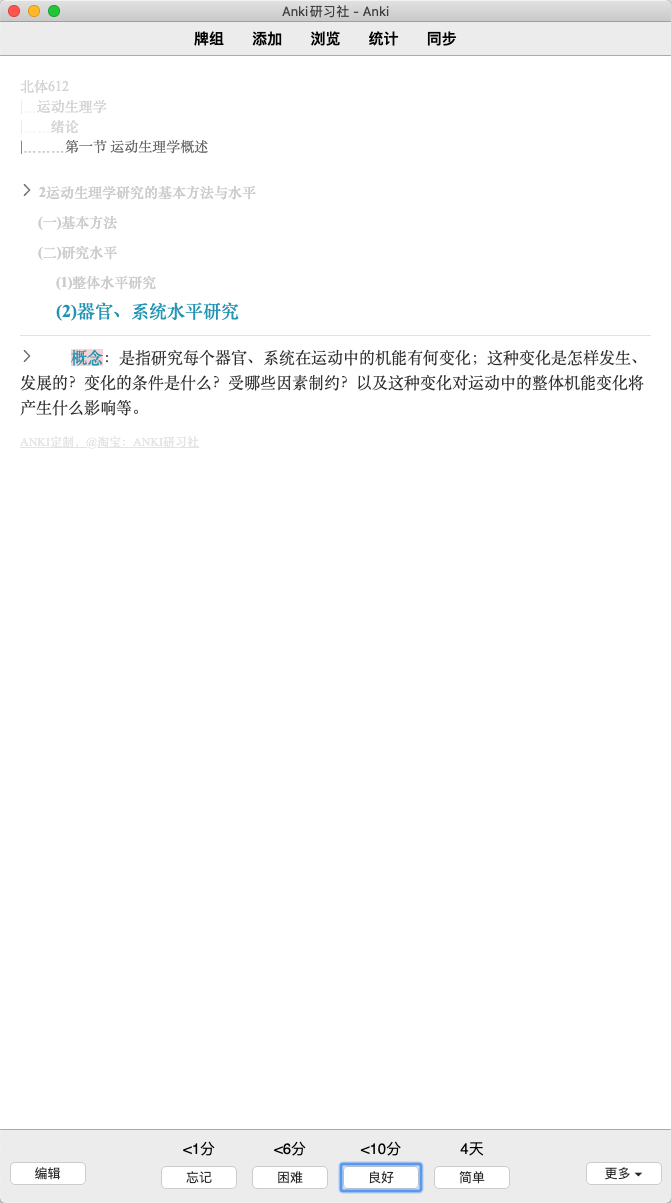Click 添加 to add a card

tap(267, 39)
